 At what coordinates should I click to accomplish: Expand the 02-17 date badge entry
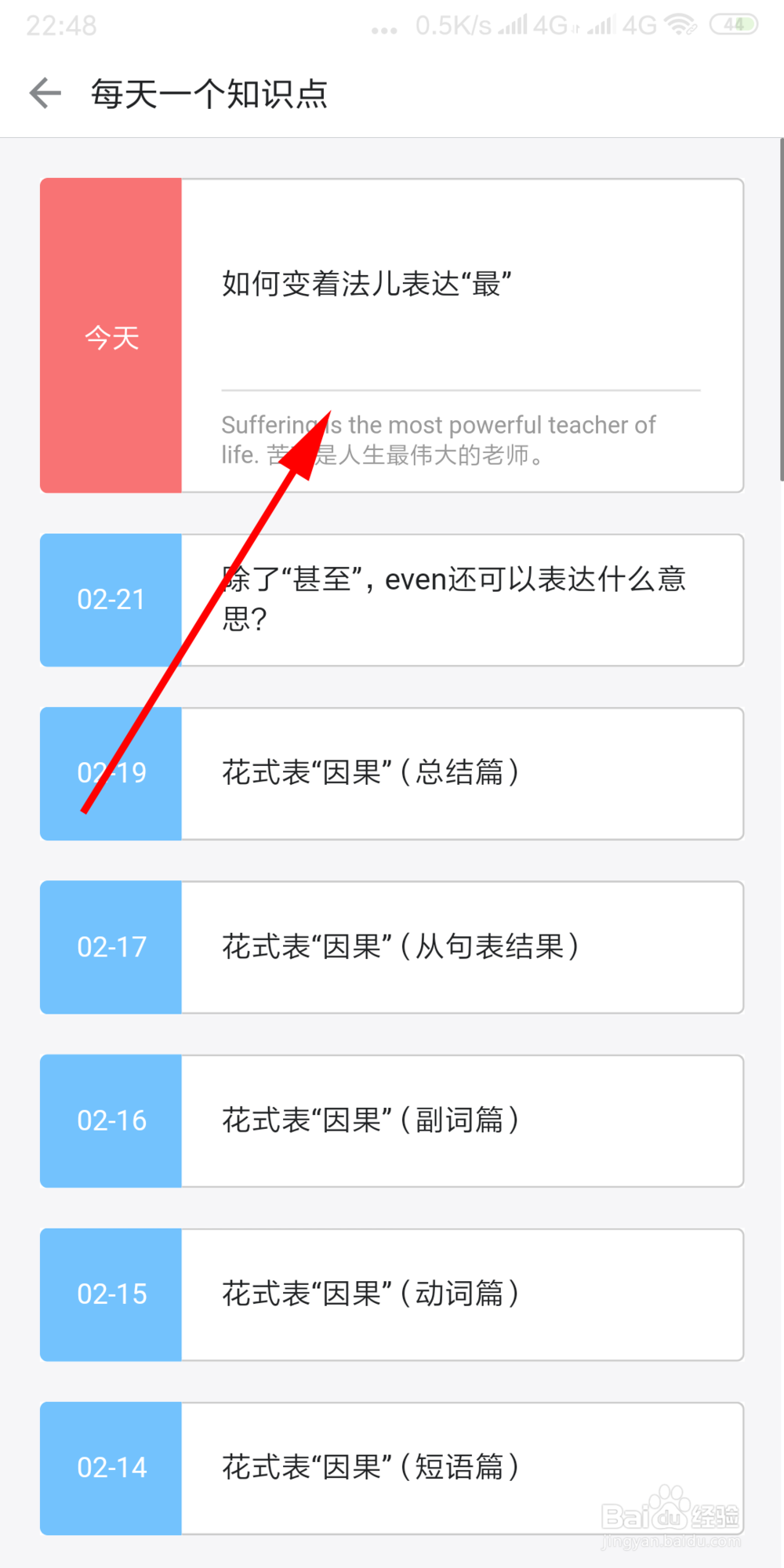point(111,947)
